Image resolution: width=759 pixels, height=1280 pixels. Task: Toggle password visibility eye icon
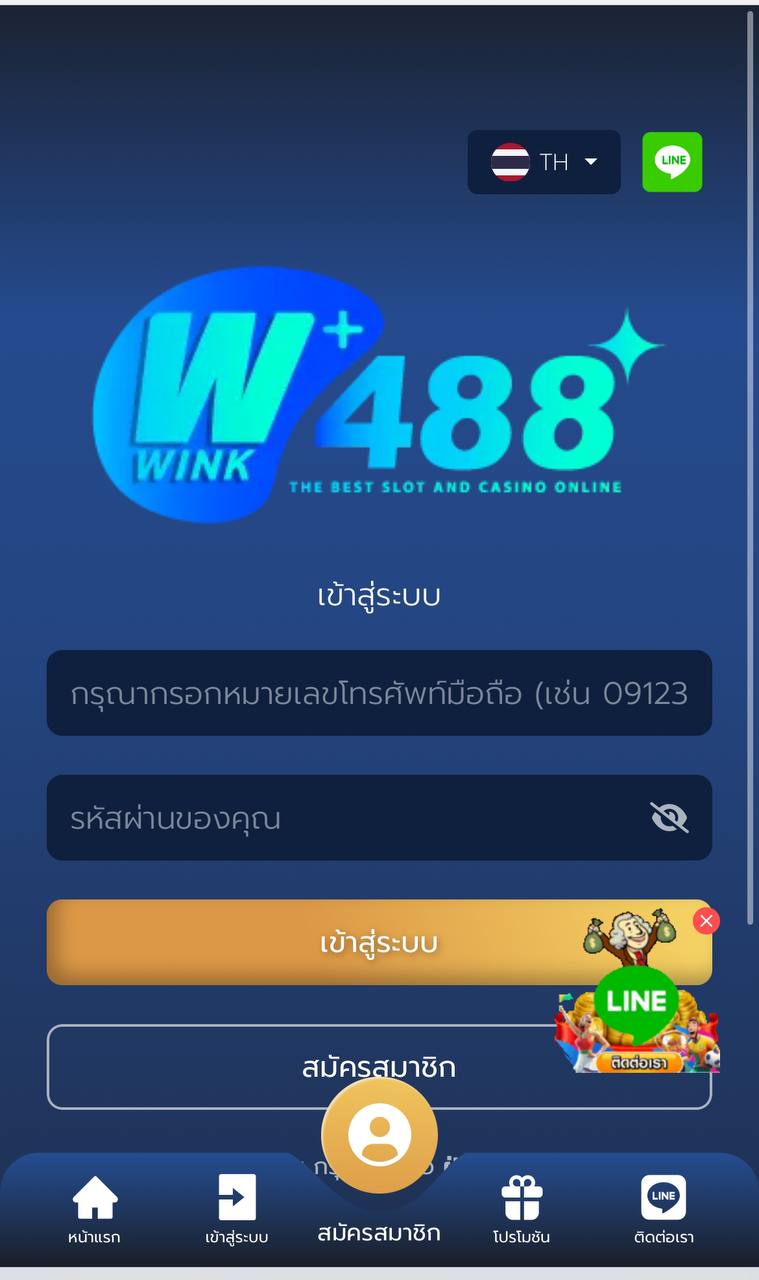click(x=669, y=818)
